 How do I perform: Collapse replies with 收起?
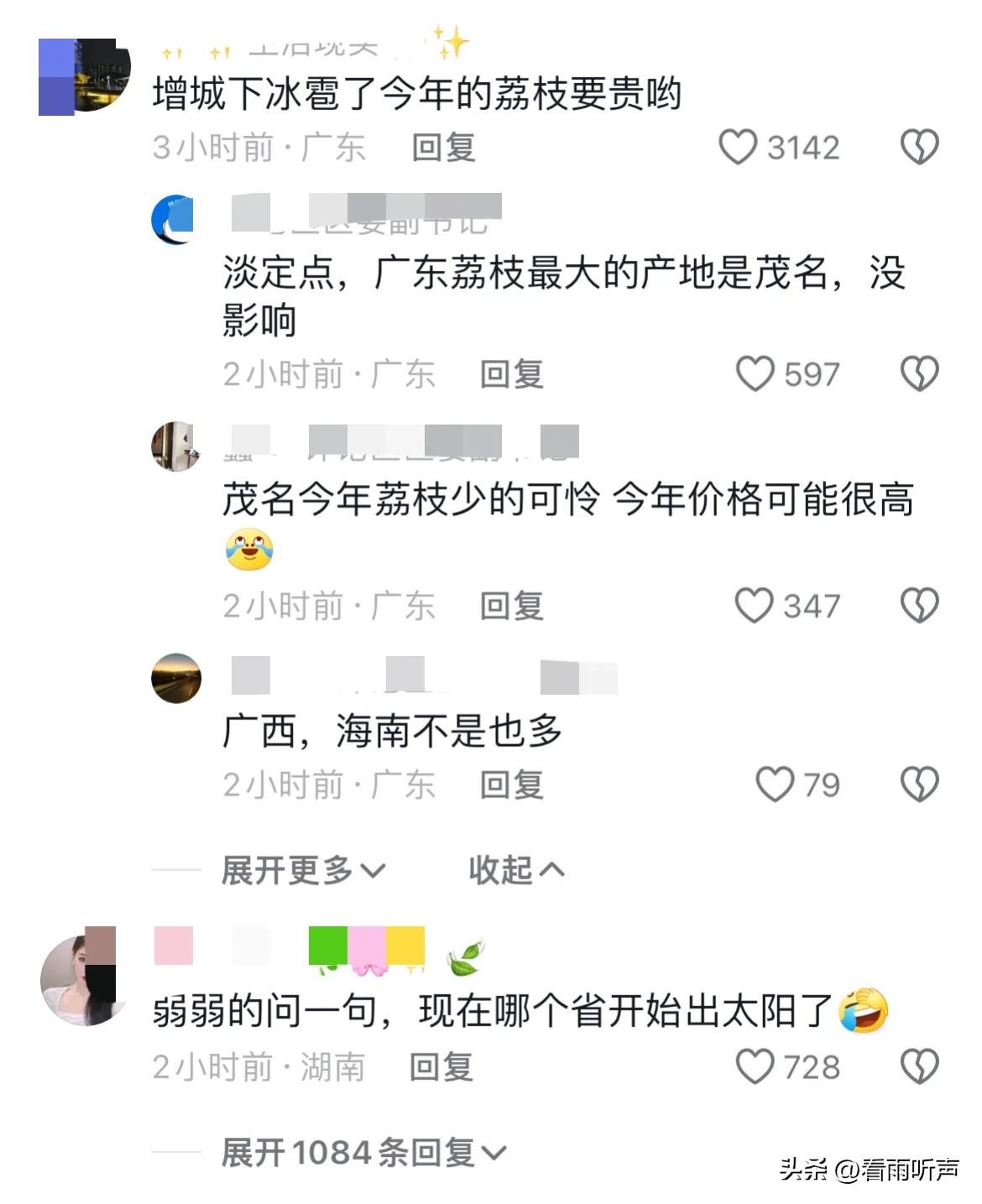[x=515, y=871]
